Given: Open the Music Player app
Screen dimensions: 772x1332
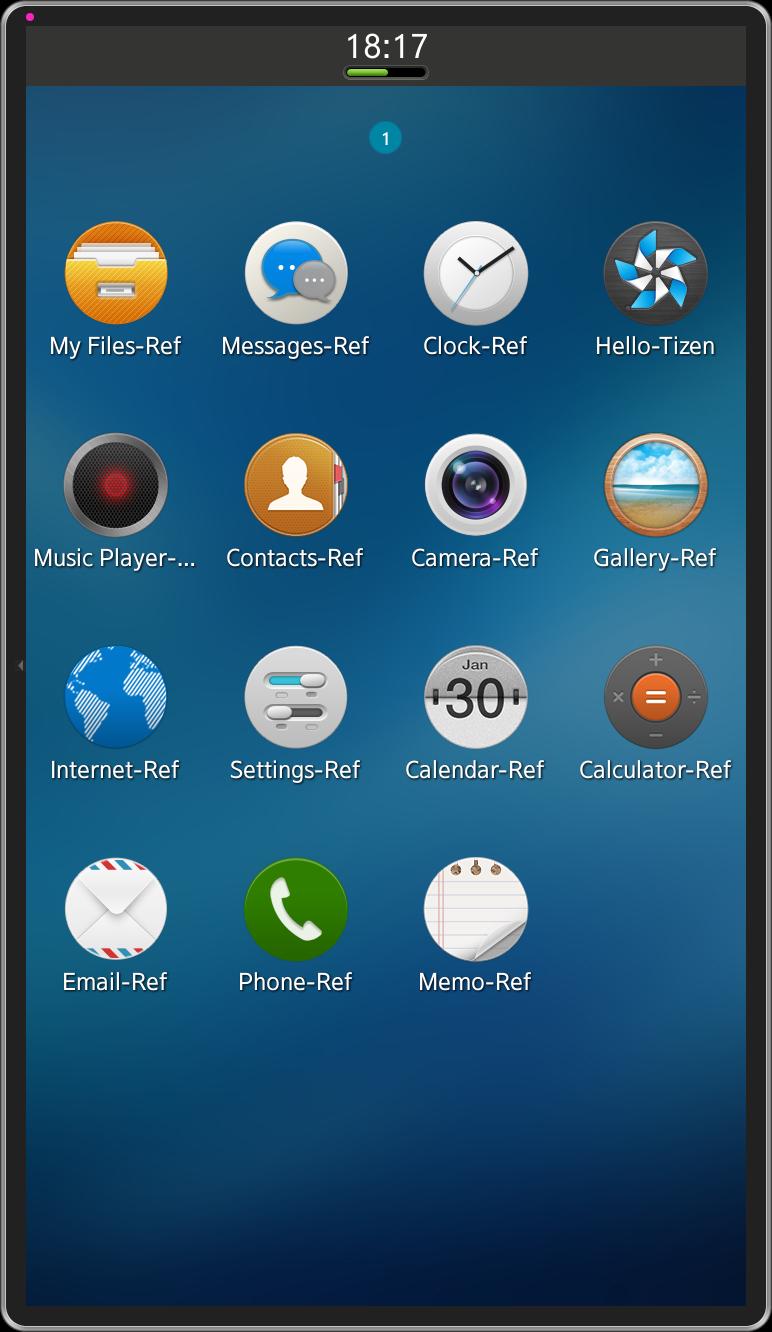Looking at the screenshot, I should 115,486.
